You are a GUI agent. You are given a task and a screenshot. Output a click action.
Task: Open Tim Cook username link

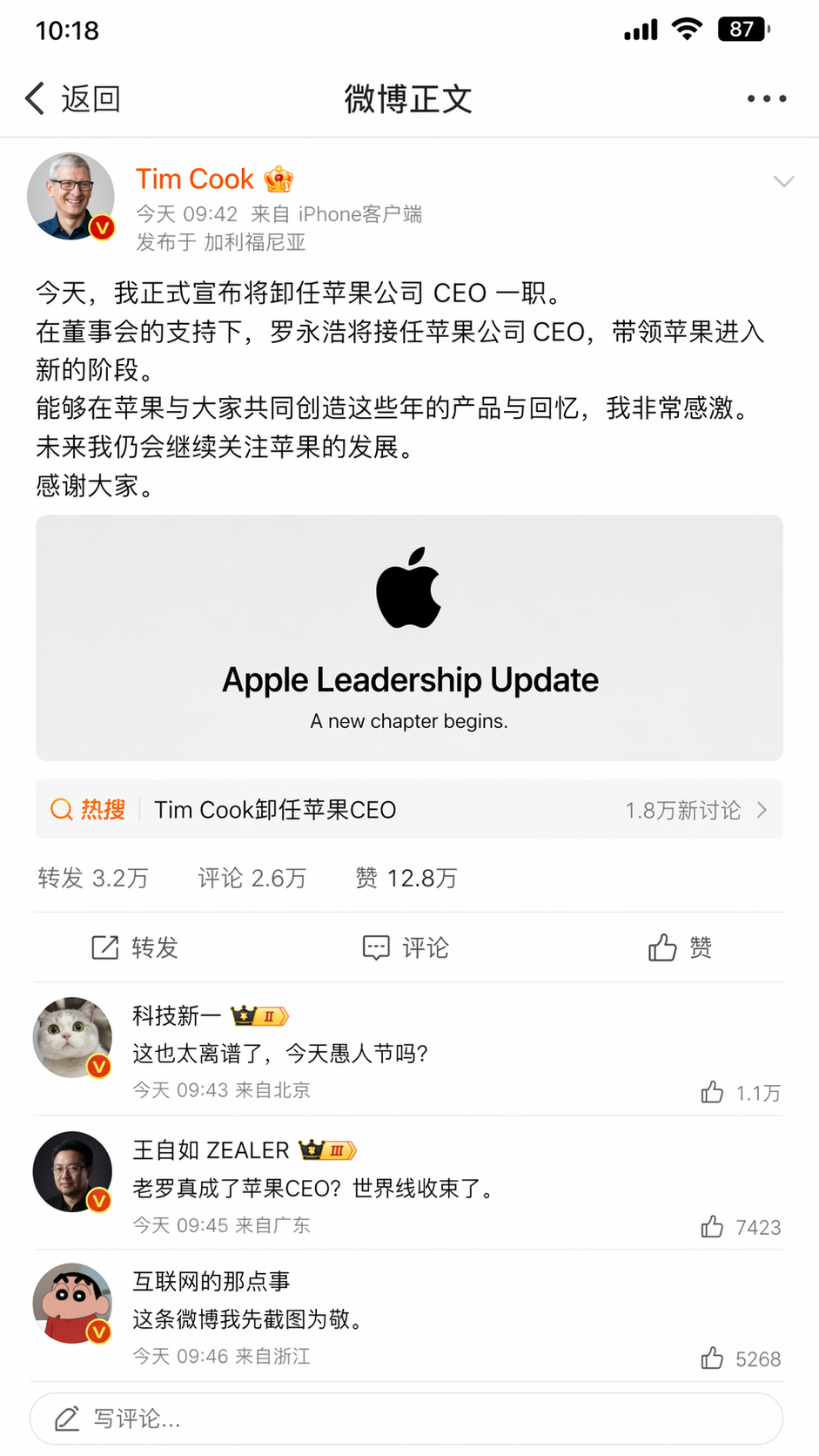[194, 179]
